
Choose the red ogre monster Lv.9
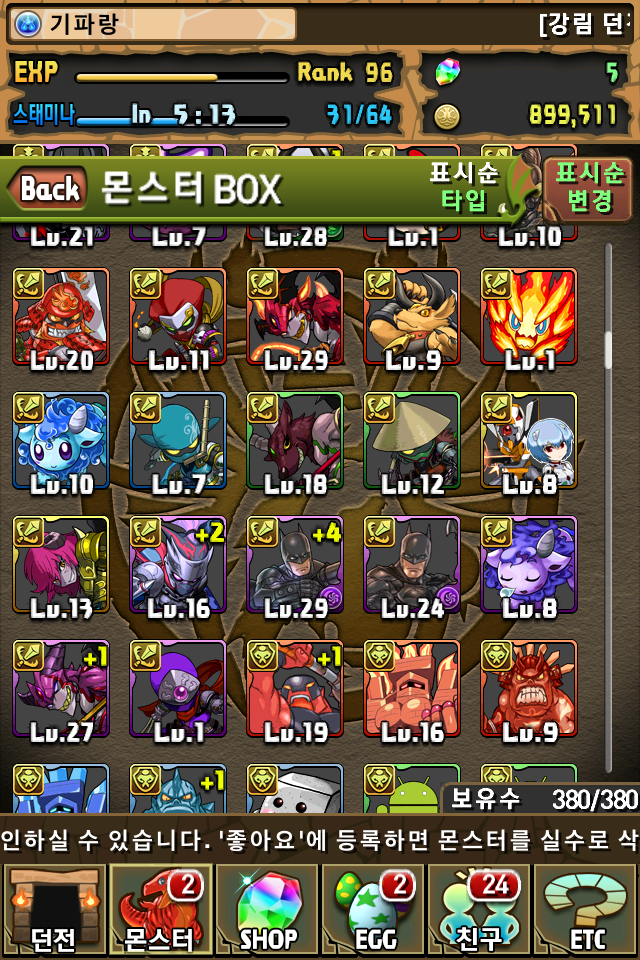[x=529, y=689]
